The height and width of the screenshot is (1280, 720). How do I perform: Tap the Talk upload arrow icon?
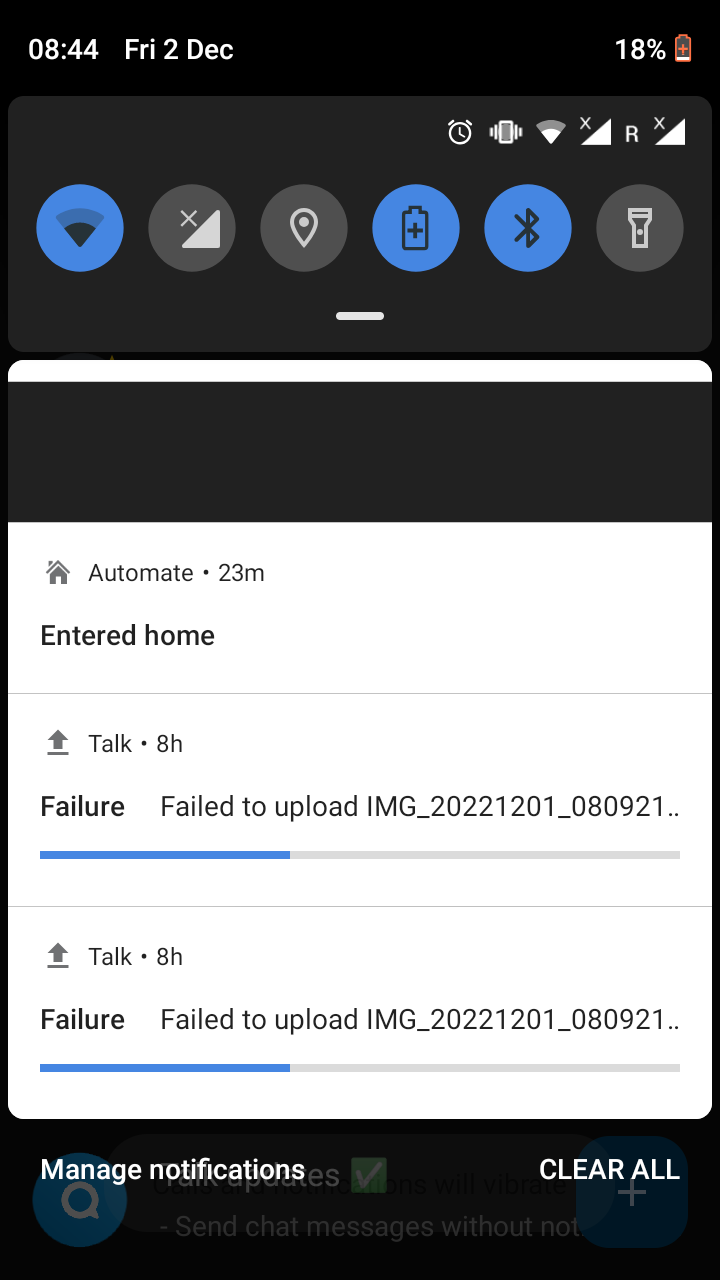[x=57, y=742]
